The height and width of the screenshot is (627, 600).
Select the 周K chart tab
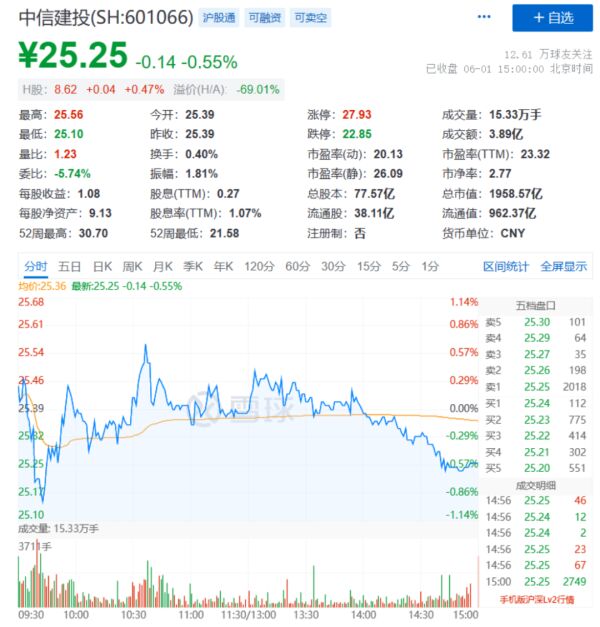pos(132,266)
